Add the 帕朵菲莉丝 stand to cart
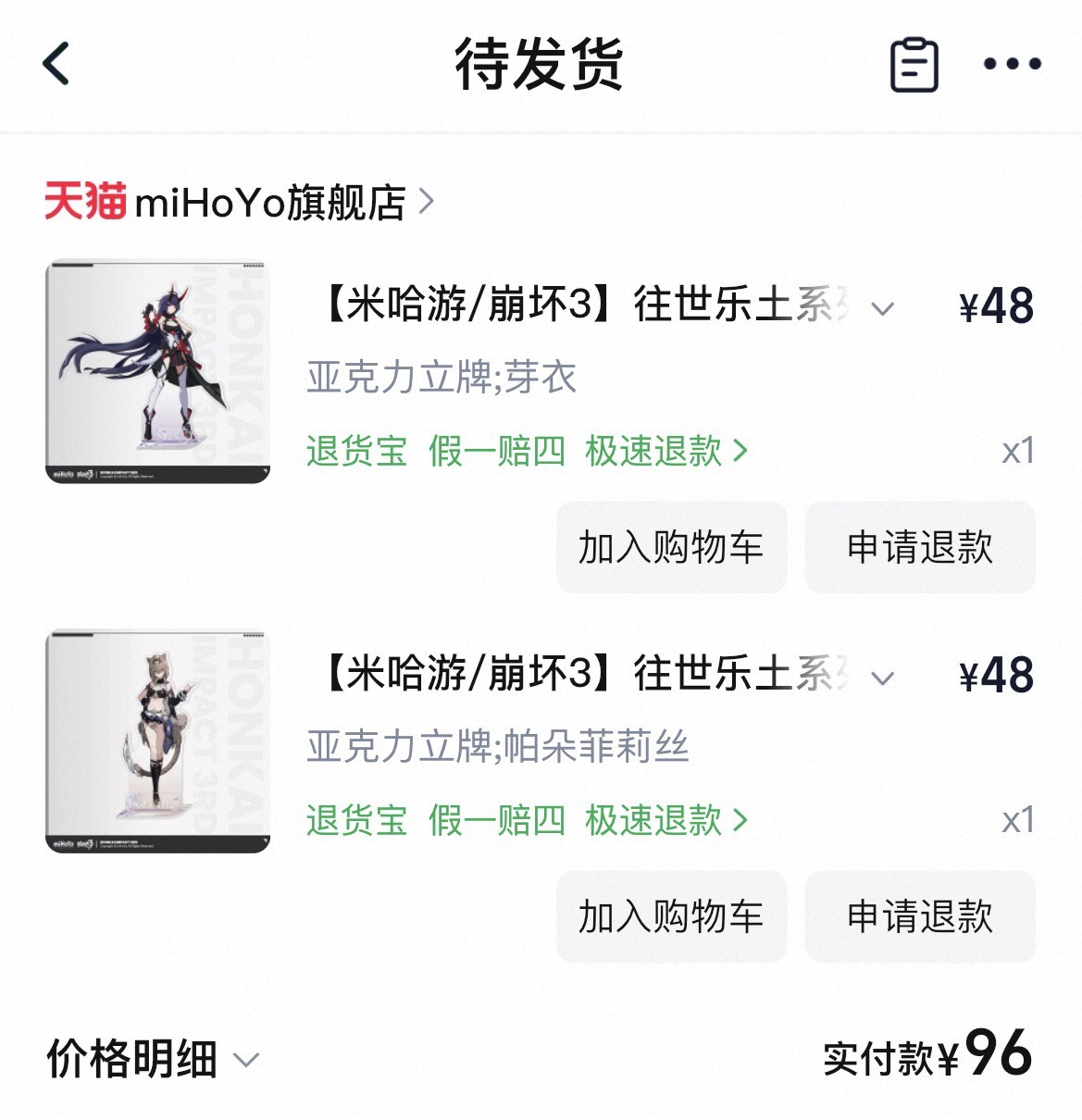 (x=671, y=916)
